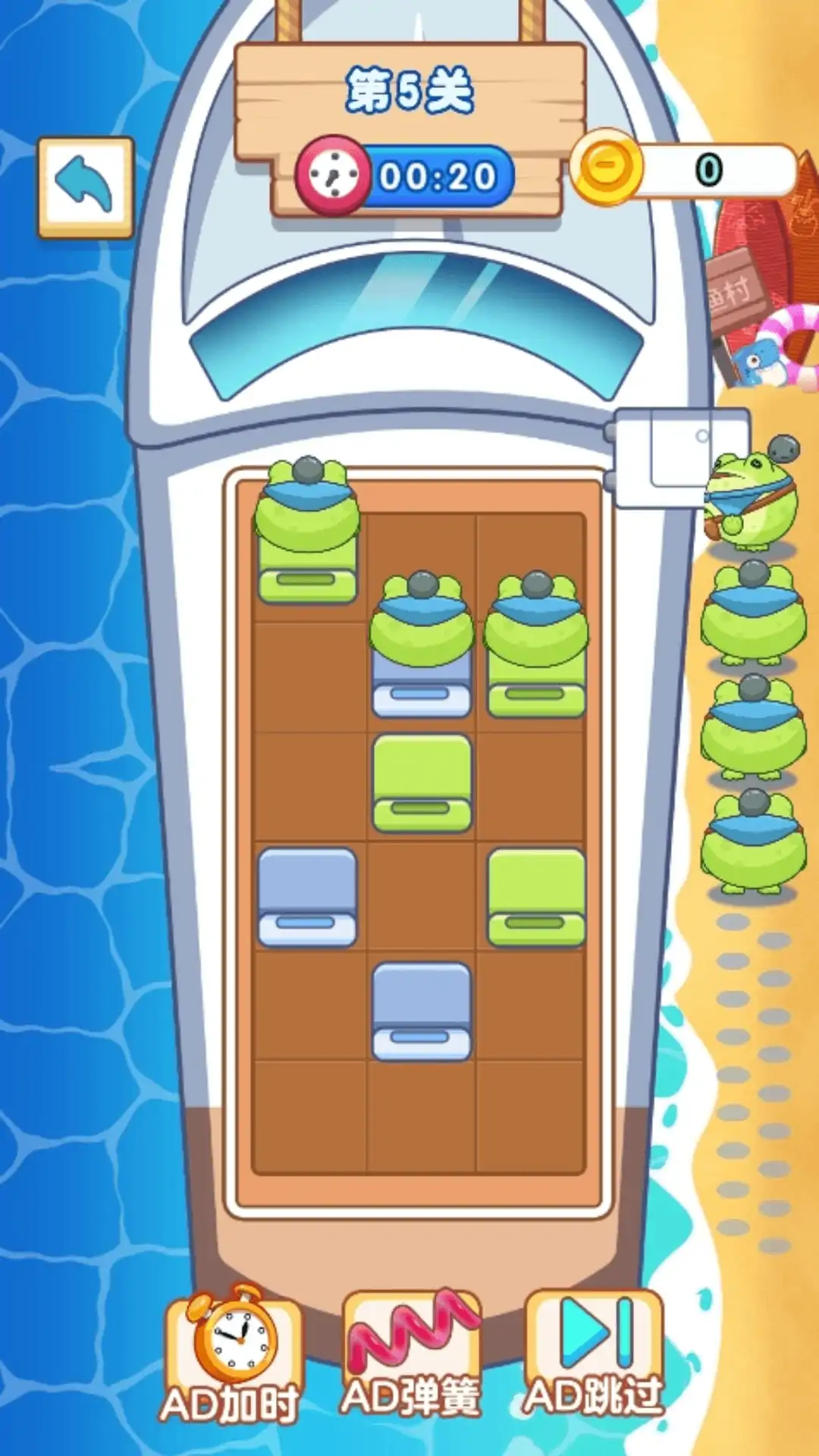Tap the blue back arrow button
Viewport: 819px width, 1456px height.
(85, 187)
